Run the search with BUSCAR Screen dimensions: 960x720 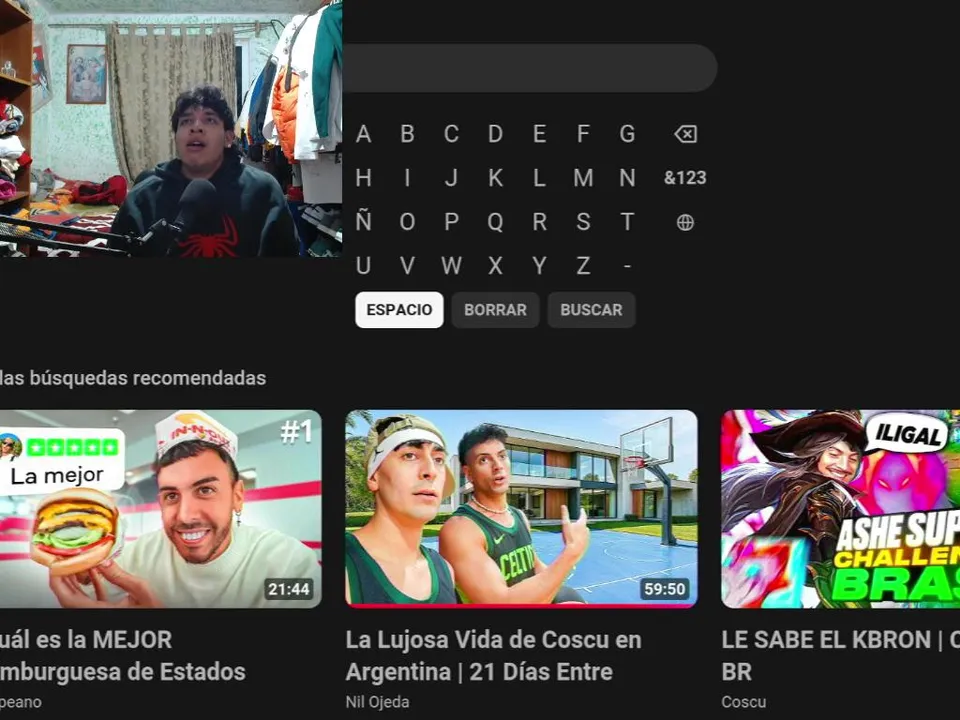(x=591, y=310)
